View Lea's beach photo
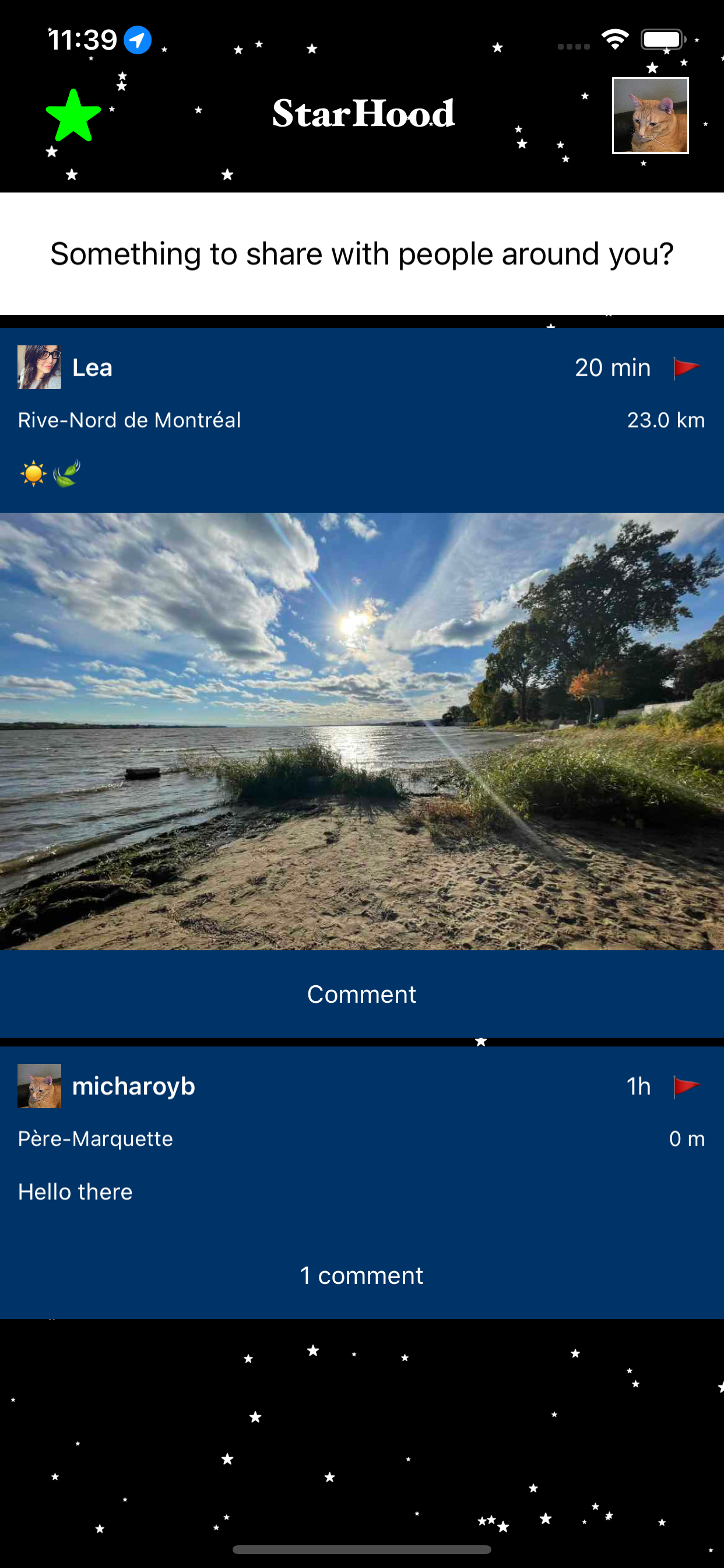The height and width of the screenshot is (1568, 724). click(x=362, y=730)
